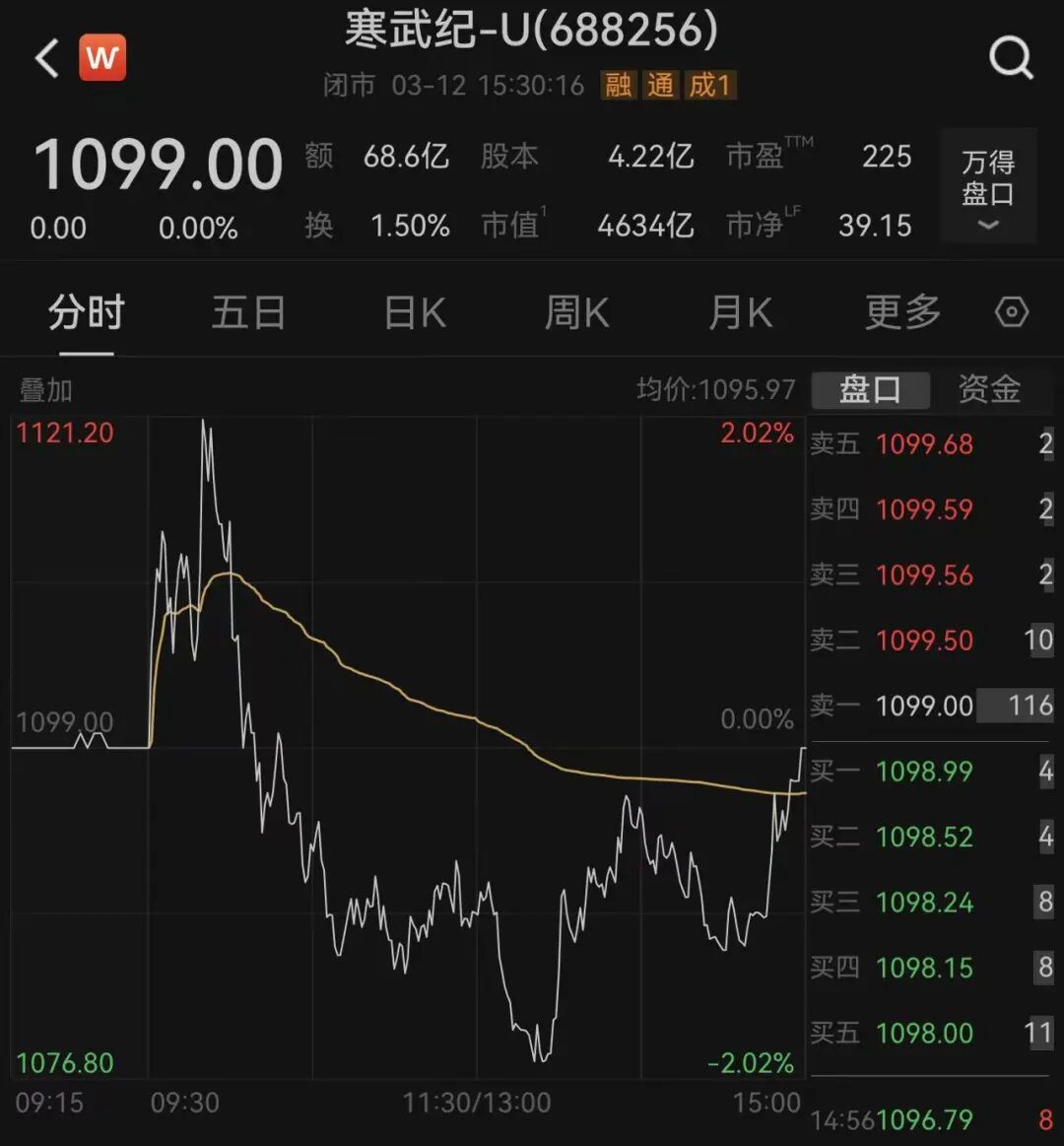
Task: Switch to the 资金 tab
Action: coord(989,389)
